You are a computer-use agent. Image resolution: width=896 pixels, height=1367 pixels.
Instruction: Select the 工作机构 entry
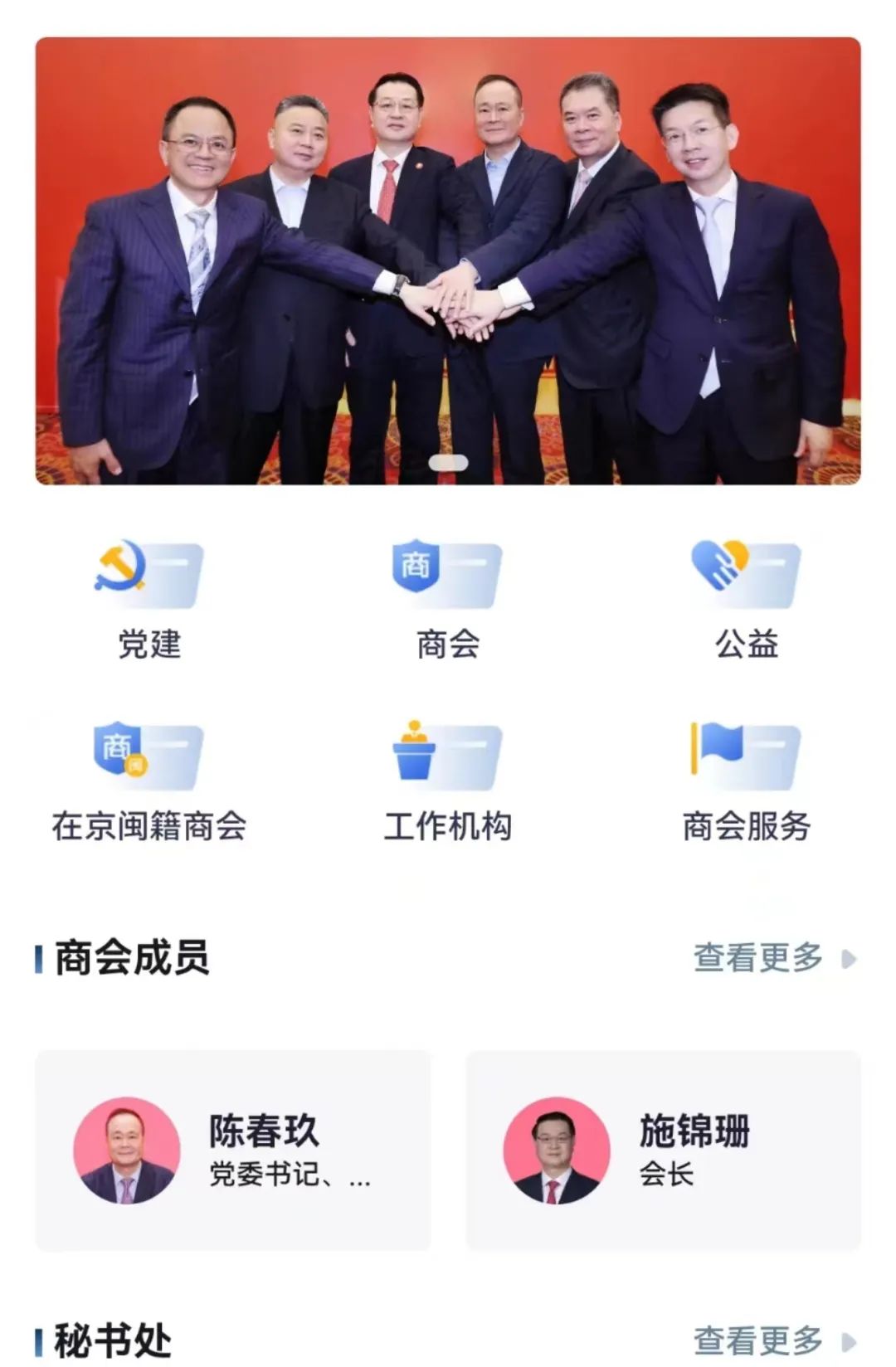click(x=448, y=781)
